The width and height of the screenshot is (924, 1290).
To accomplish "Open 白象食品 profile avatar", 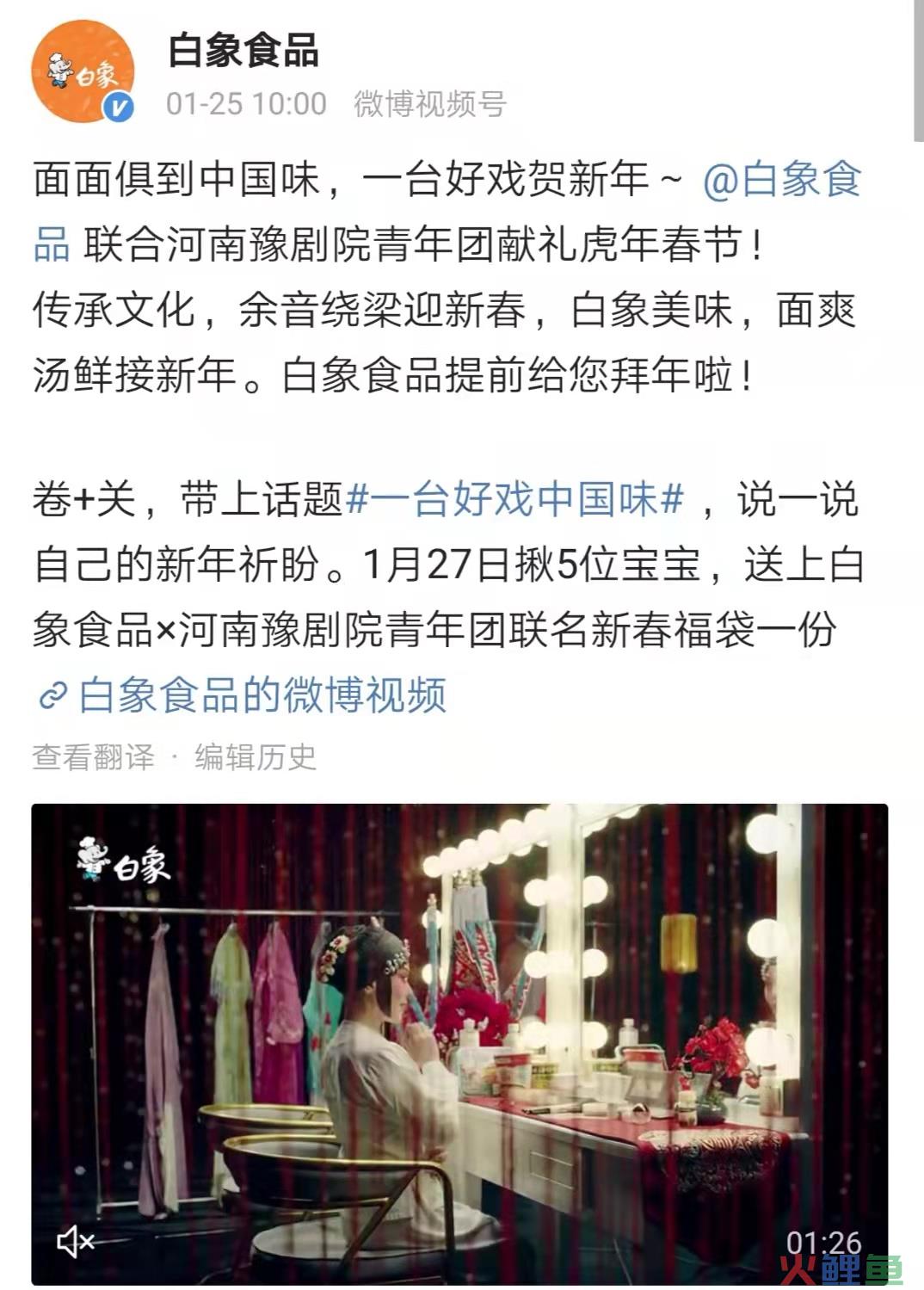I will pyautogui.click(x=83, y=71).
